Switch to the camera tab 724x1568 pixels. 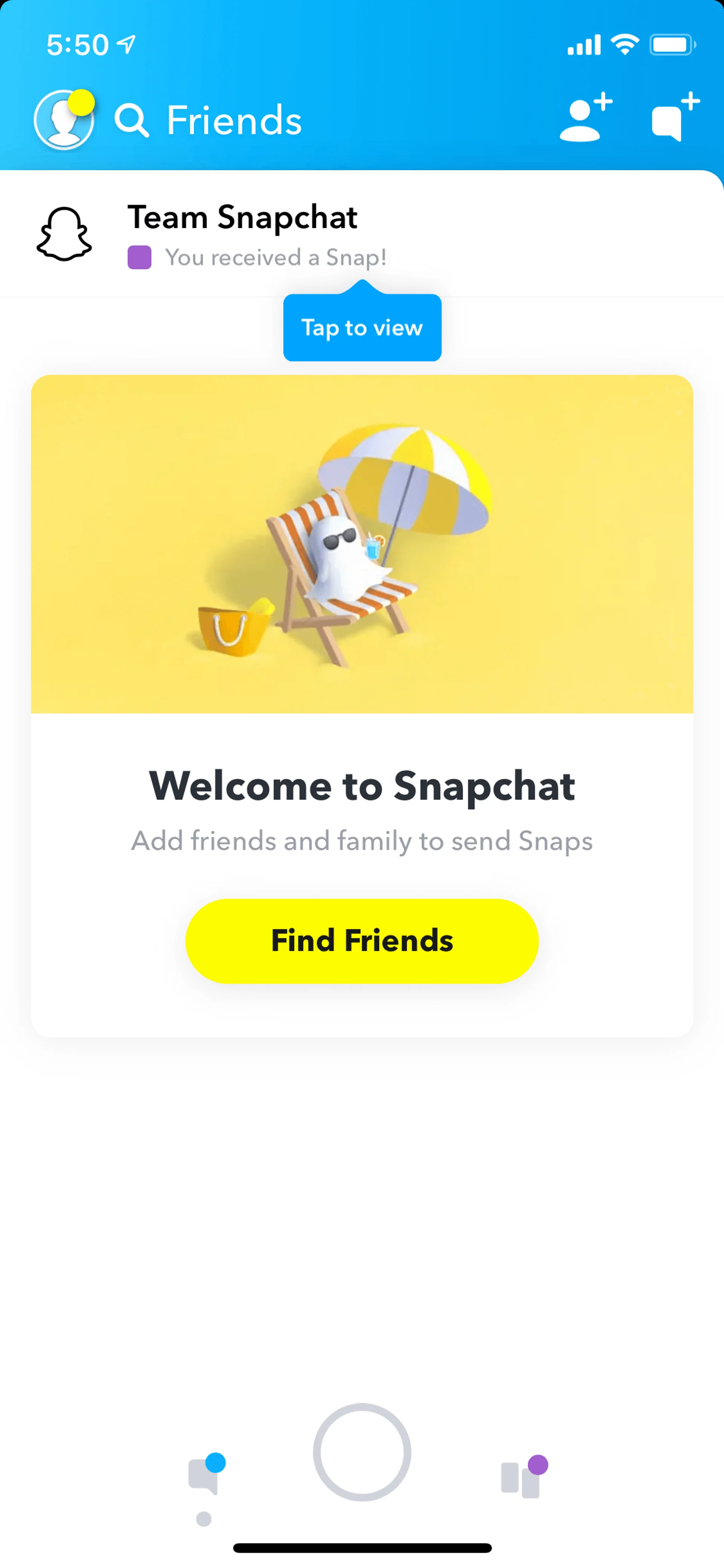[361, 1452]
